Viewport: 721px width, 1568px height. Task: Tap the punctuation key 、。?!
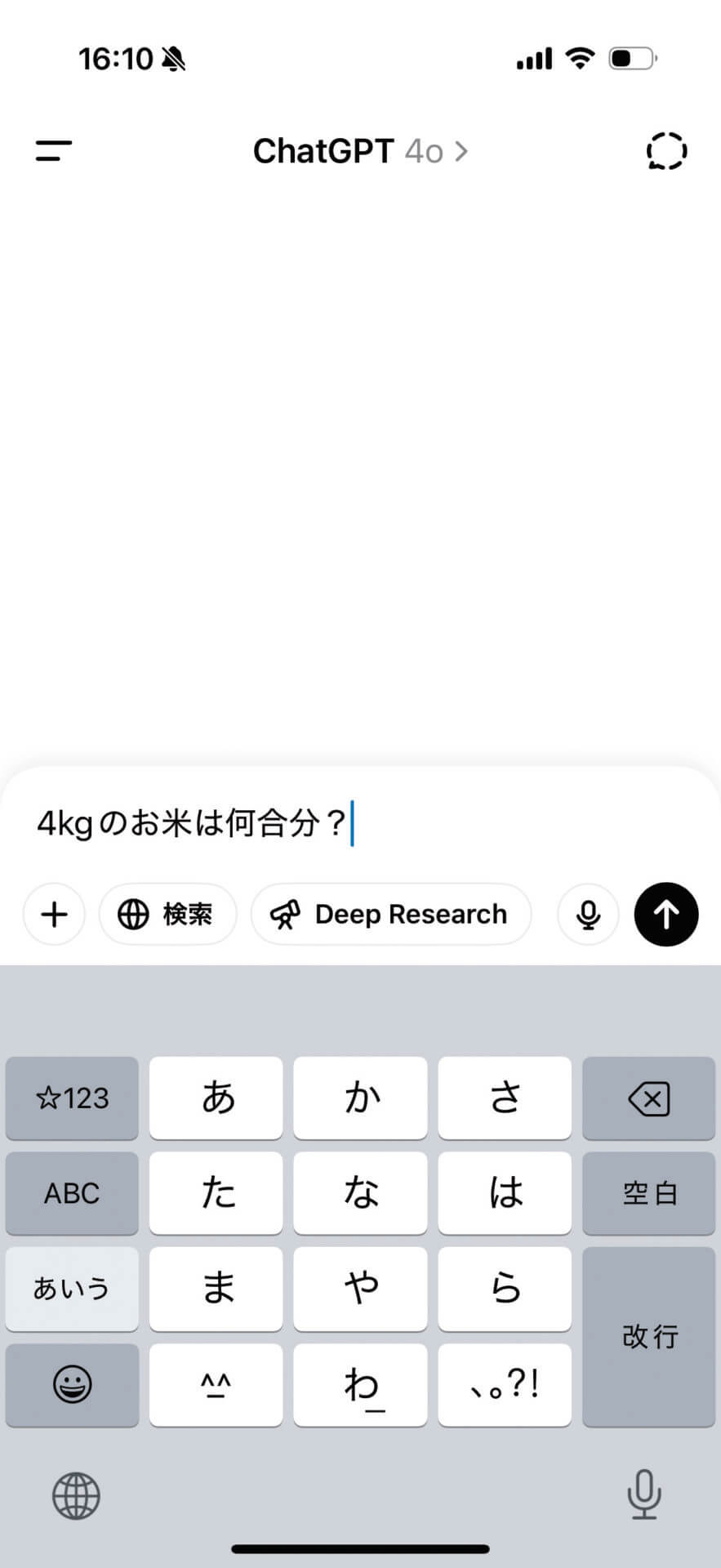pyautogui.click(x=505, y=1385)
